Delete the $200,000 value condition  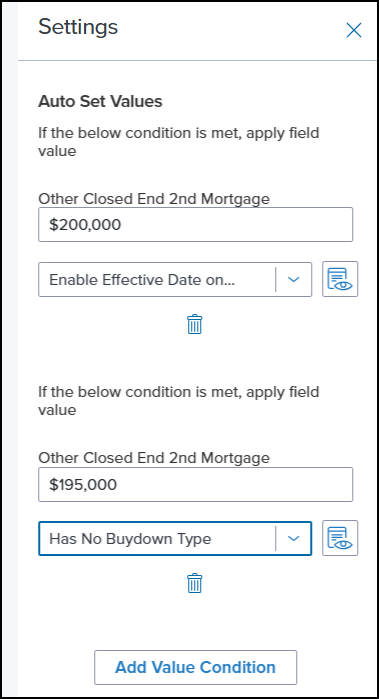coord(194,324)
